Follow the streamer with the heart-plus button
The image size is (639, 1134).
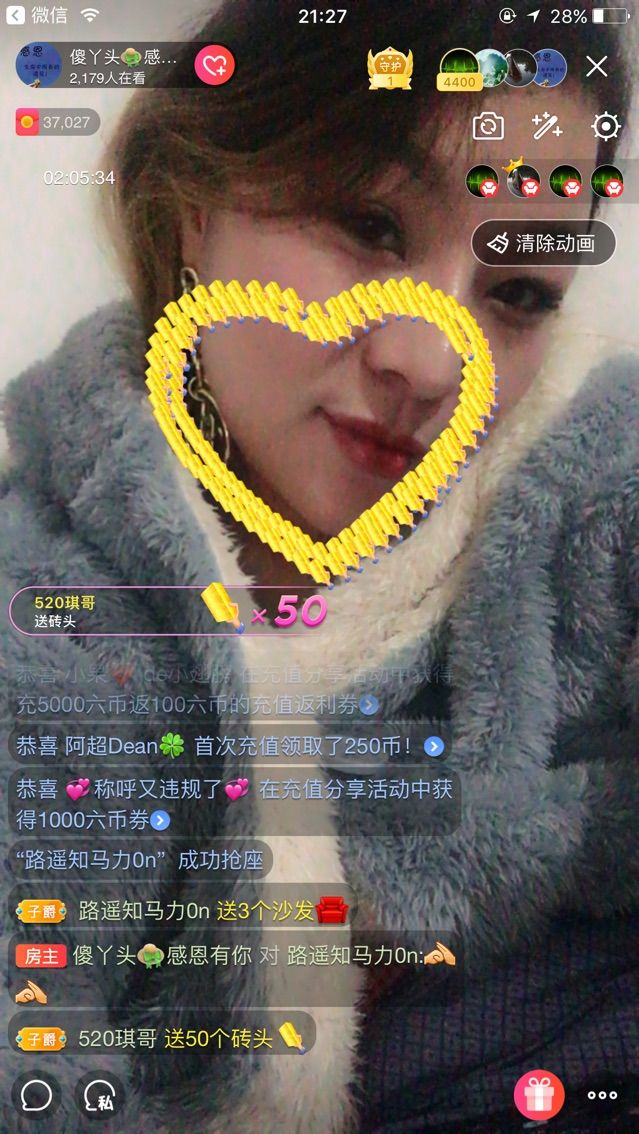[x=214, y=66]
